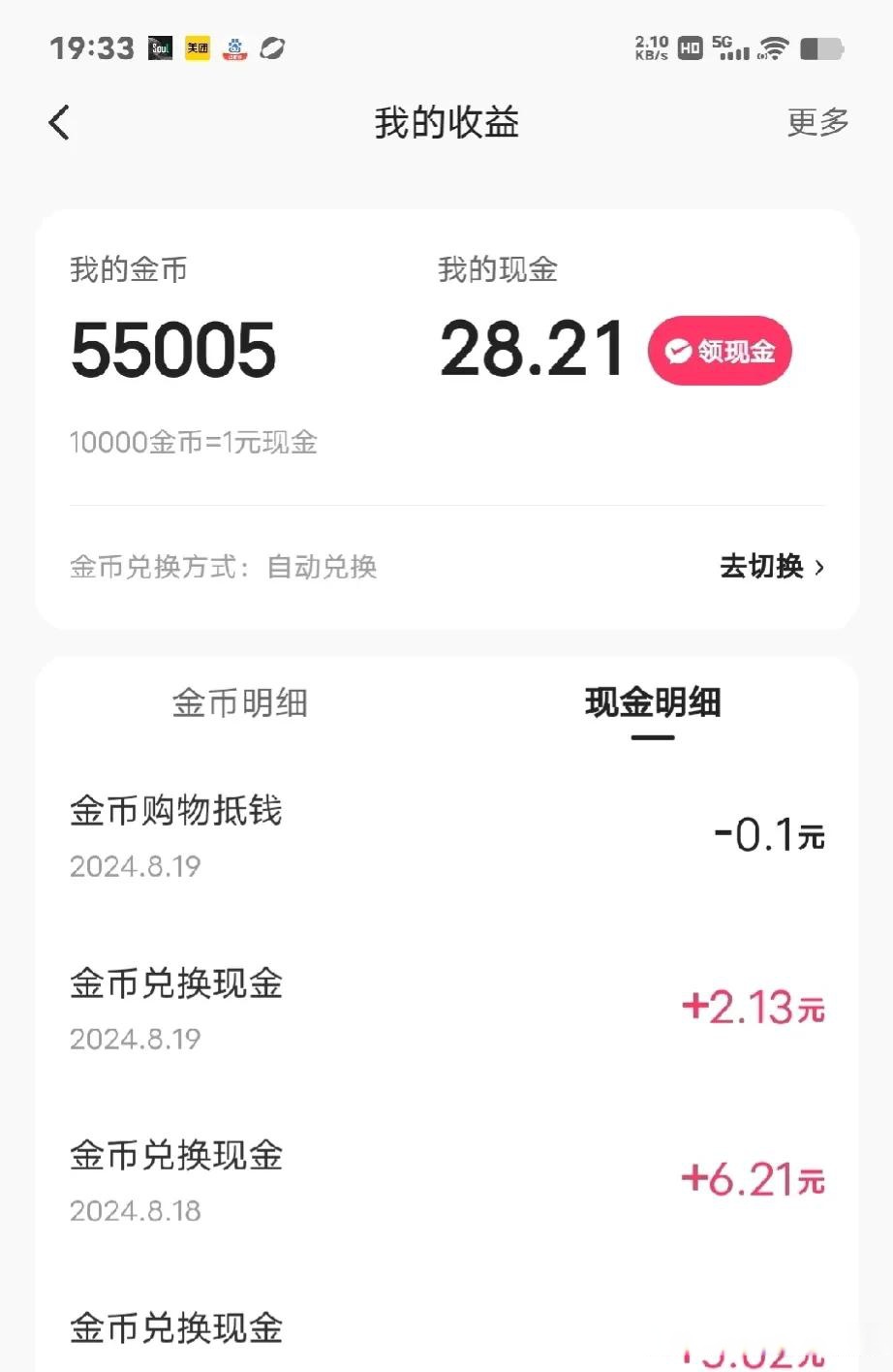The height and width of the screenshot is (1372, 893).
Task: Tap the 金币兑换现金 entry dated 2024.8.18
Action: [175, 1156]
